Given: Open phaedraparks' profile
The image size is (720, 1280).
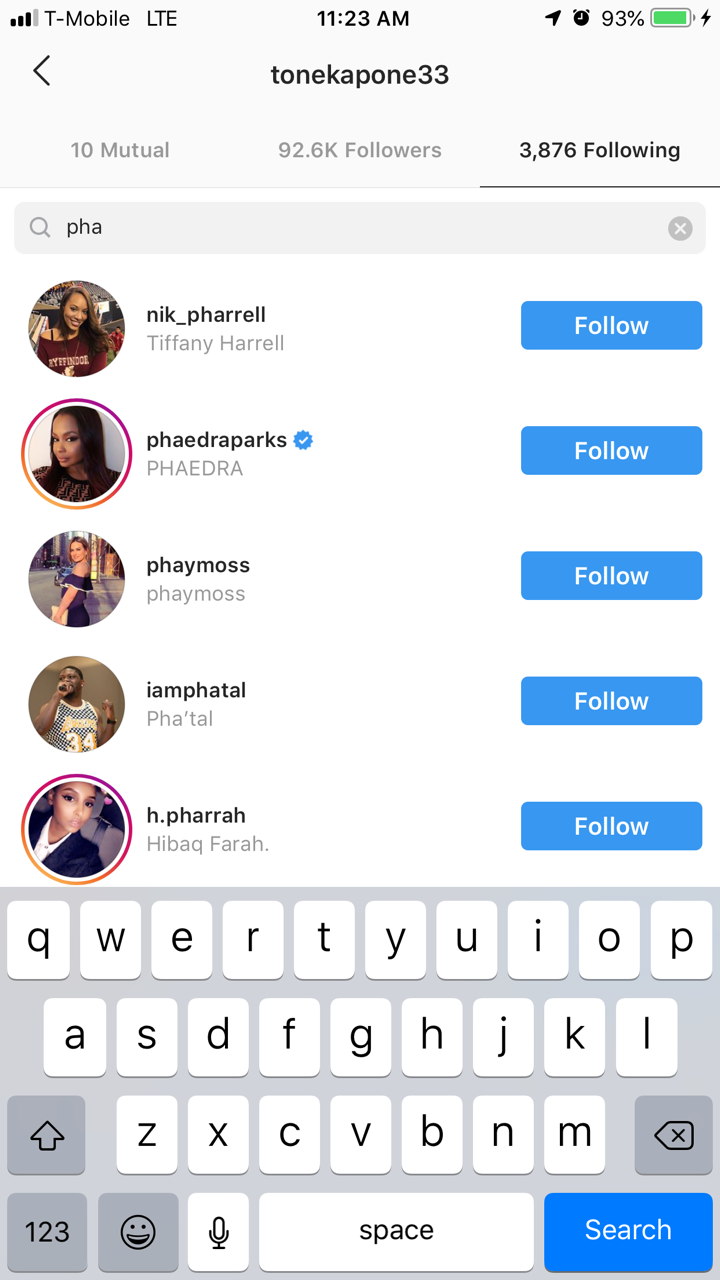Looking at the screenshot, I should [x=216, y=440].
